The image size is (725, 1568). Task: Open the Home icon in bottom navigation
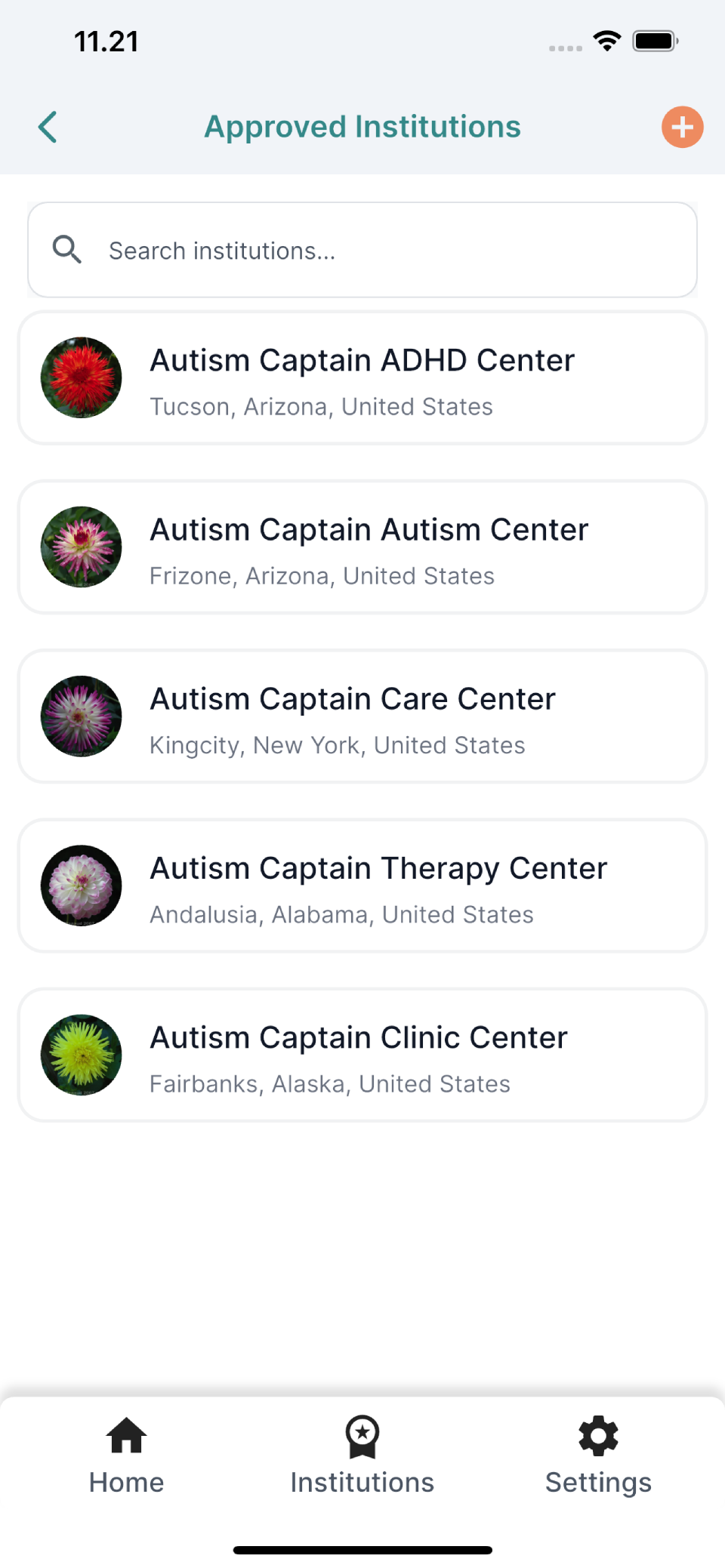[125, 1435]
